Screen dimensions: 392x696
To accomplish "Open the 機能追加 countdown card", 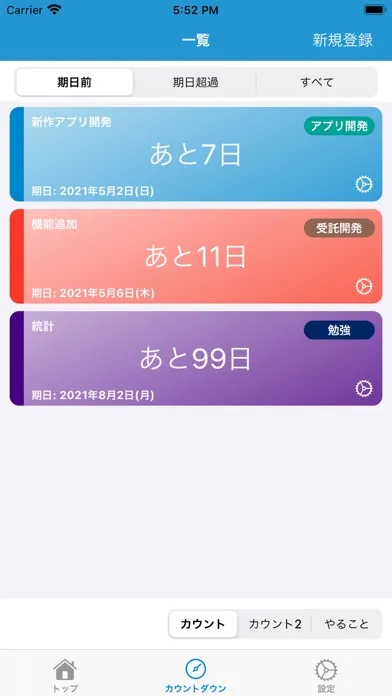I will tap(196, 256).
